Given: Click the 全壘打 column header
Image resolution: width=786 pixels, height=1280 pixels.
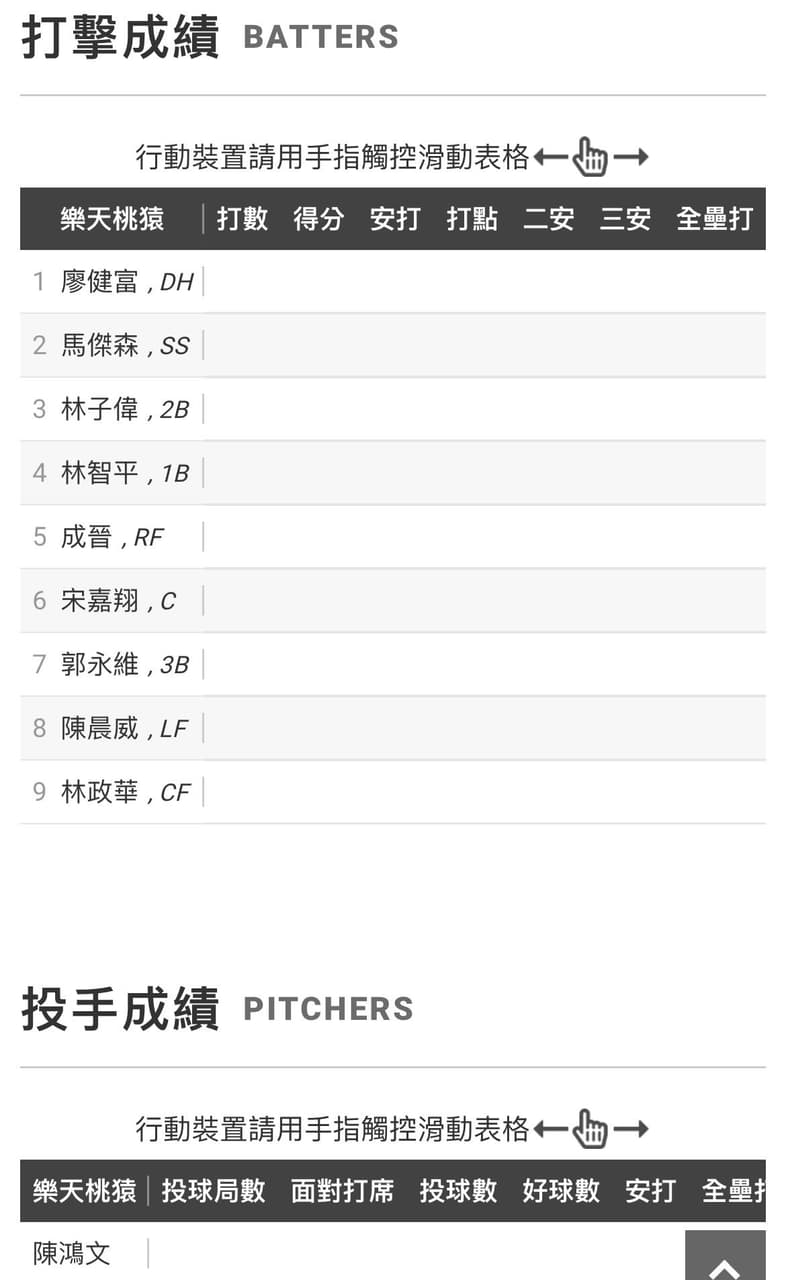Looking at the screenshot, I should click(714, 219).
